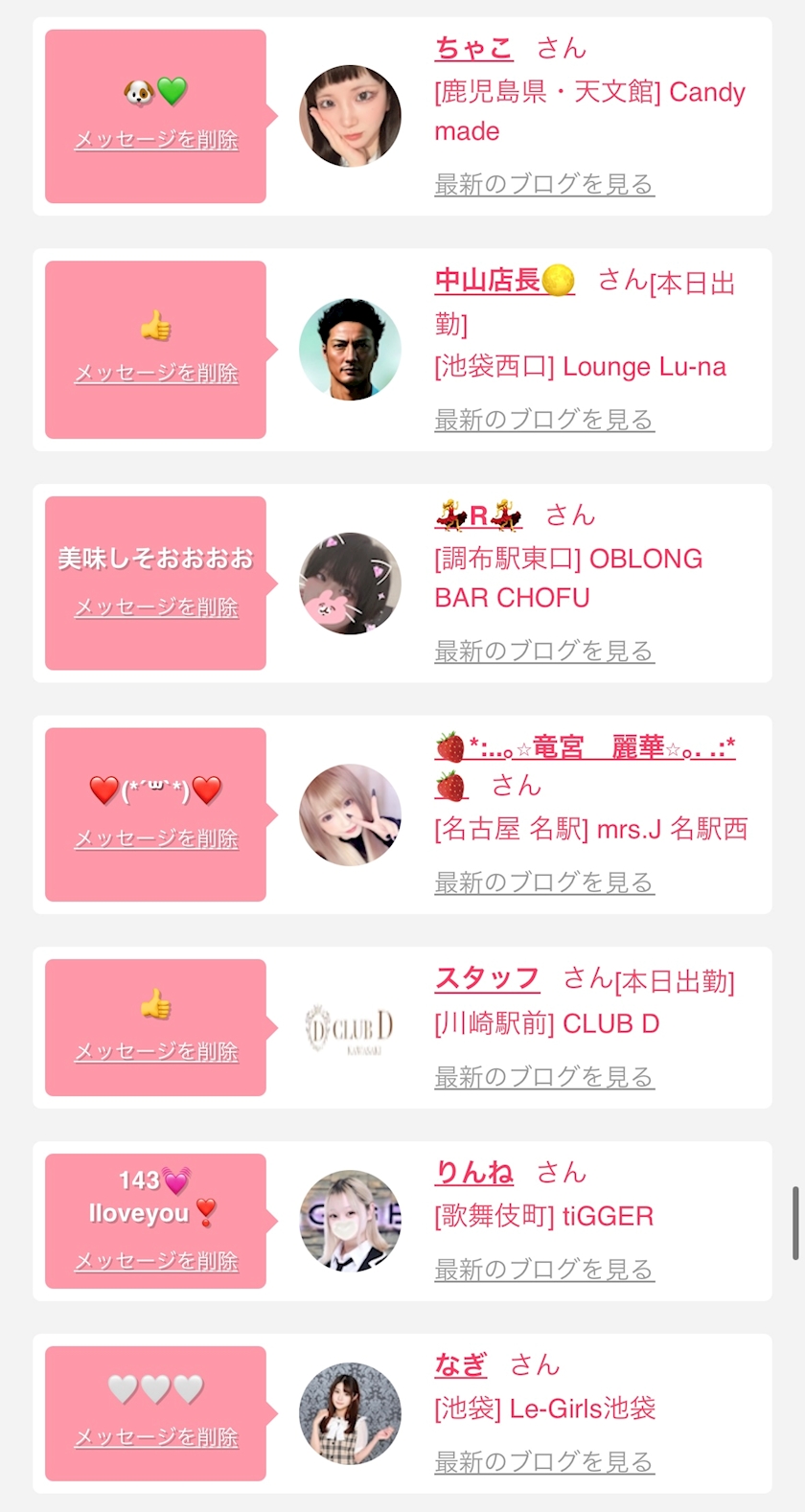Screen dimensions: 805x1512
Task: Delete the white hearts message to なぎ
Action: 156,1438
